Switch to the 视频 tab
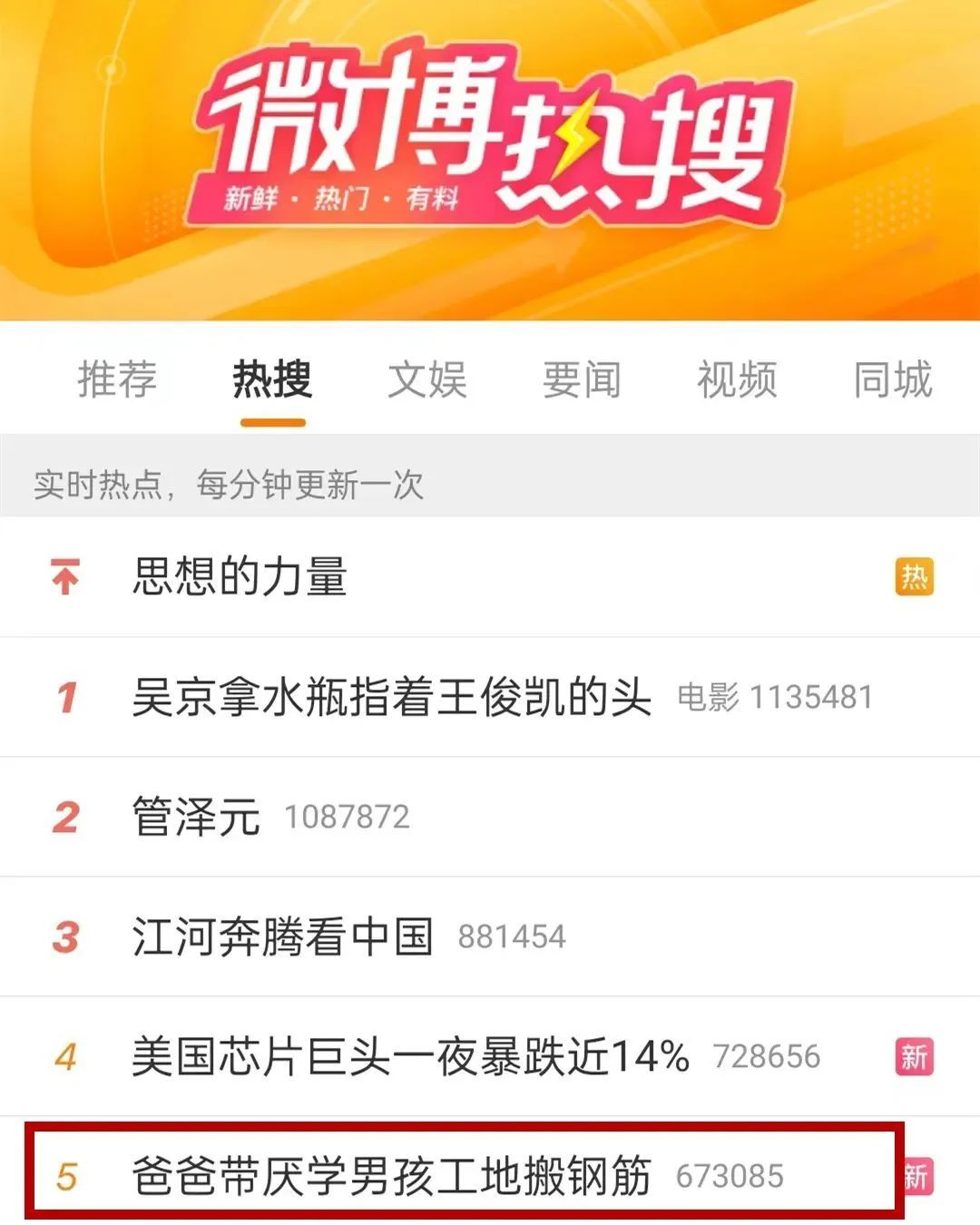The height and width of the screenshot is (1225, 980). pyautogui.click(x=737, y=379)
